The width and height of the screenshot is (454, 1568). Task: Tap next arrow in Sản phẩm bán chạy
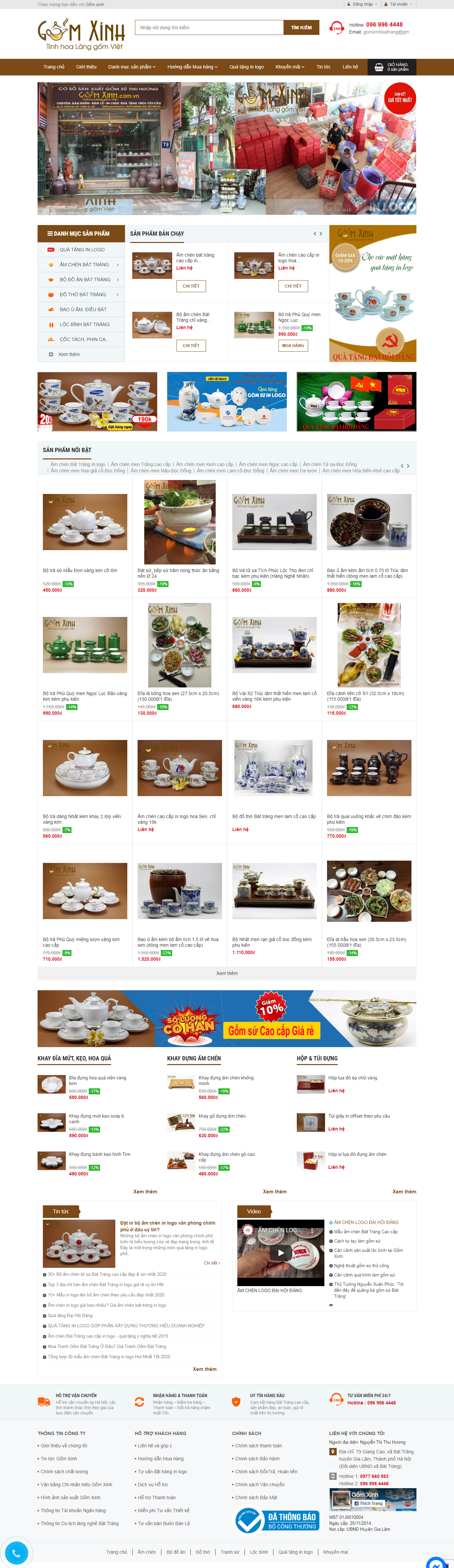(321, 234)
